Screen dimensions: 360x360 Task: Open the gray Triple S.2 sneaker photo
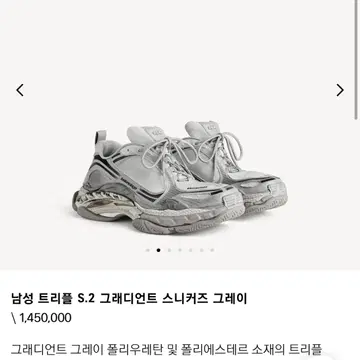pyautogui.click(x=180, y=177)
